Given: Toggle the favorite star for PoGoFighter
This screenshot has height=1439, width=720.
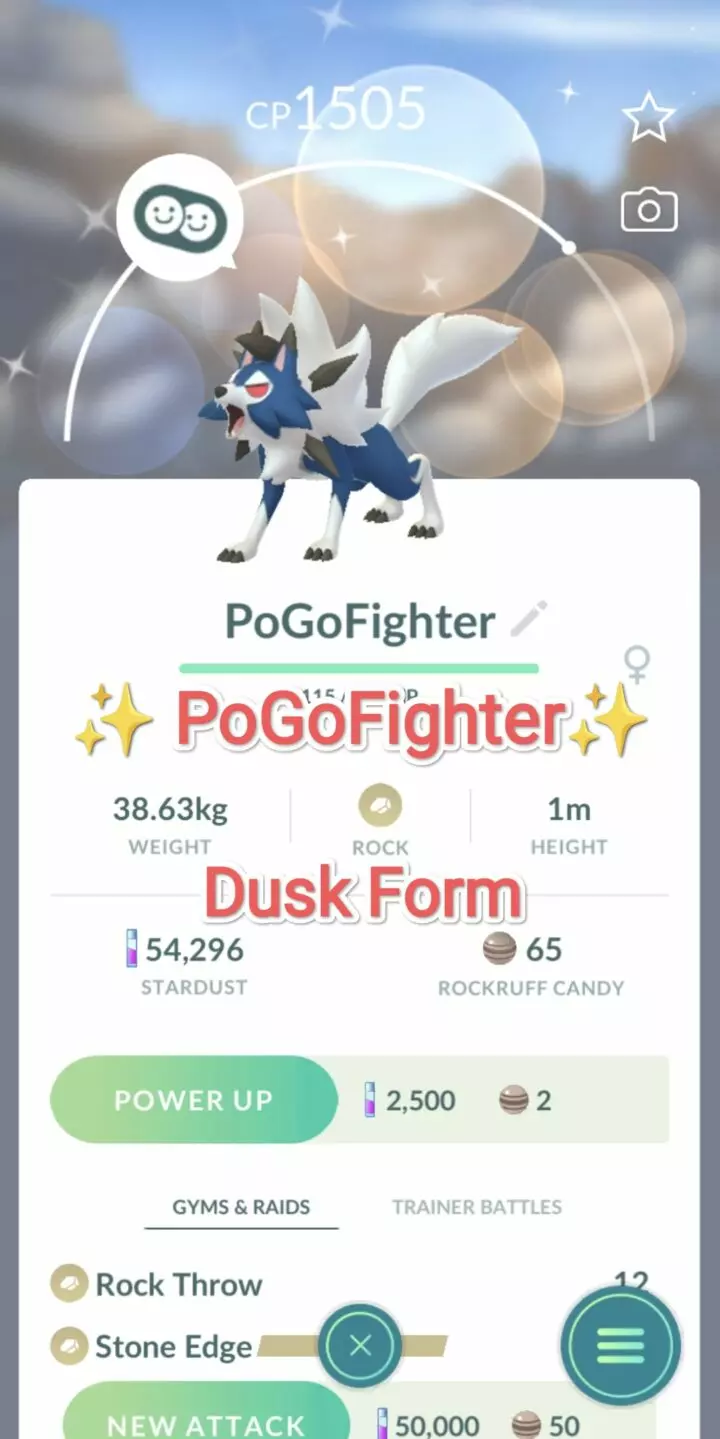Looking at the screenshot, I should (x=648, y=116).
